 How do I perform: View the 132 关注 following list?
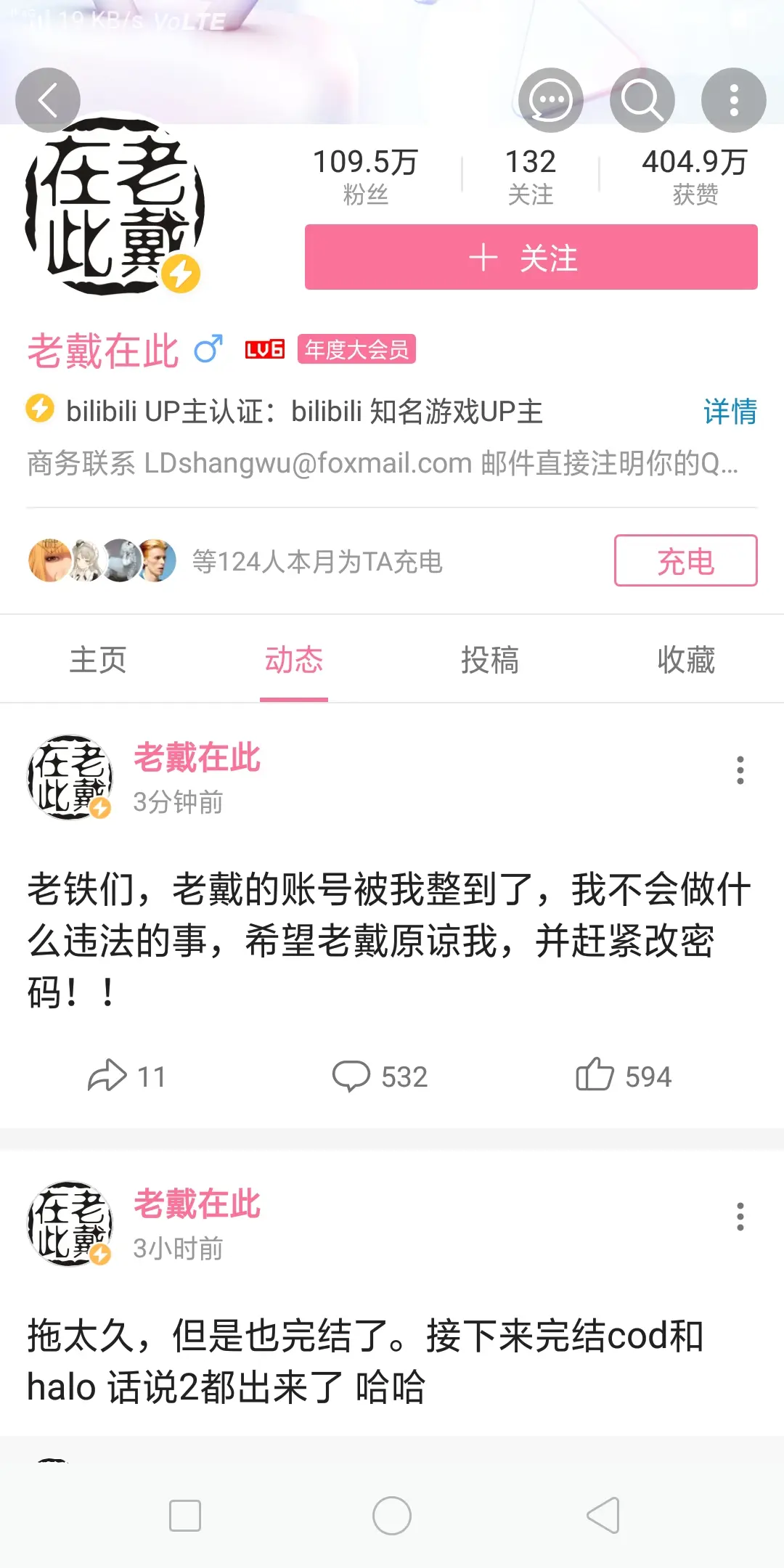pyautogui.click(x=531, y=176)
